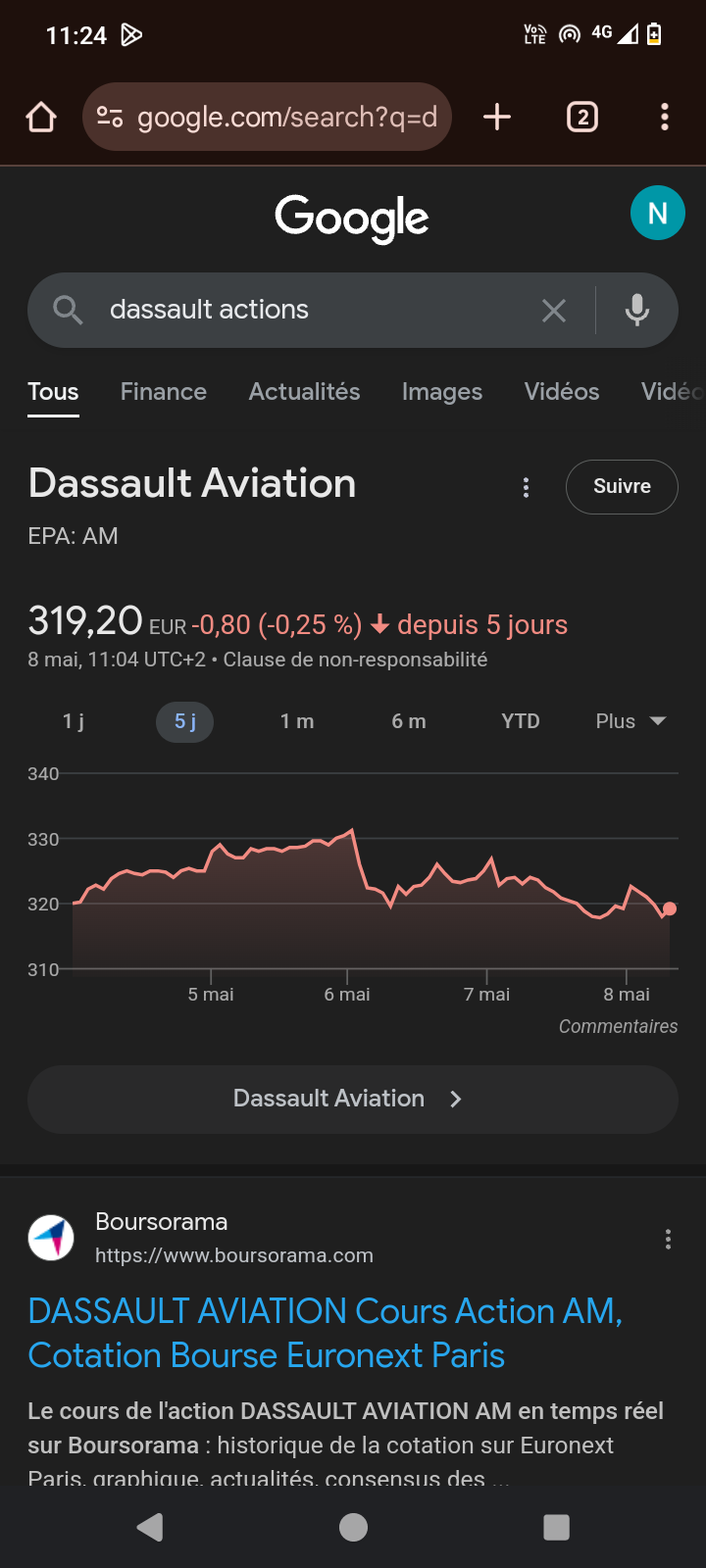Switch to the Images tab

[x=442, y=392]
